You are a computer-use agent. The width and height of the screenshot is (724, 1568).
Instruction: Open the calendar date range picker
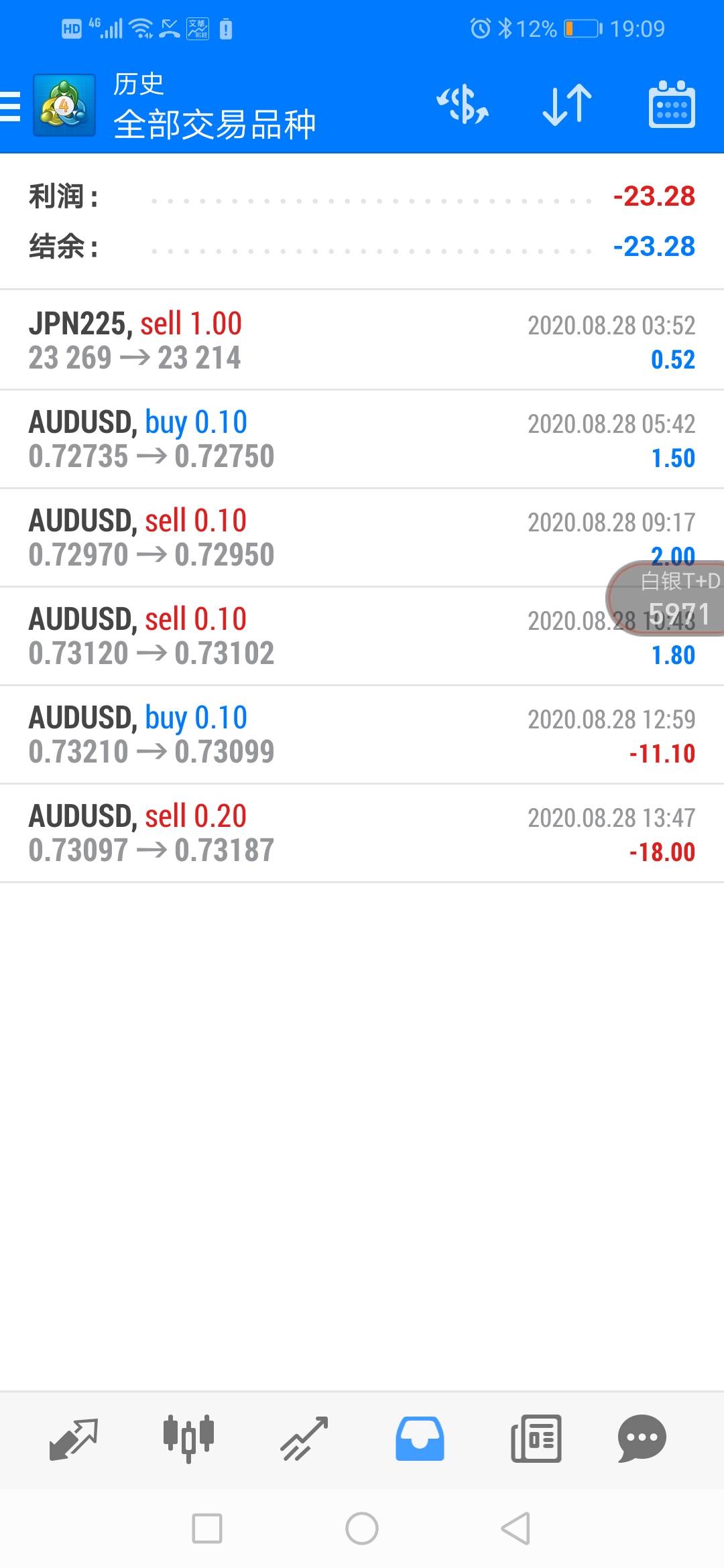pyautogui.click(x=672, y=106)
